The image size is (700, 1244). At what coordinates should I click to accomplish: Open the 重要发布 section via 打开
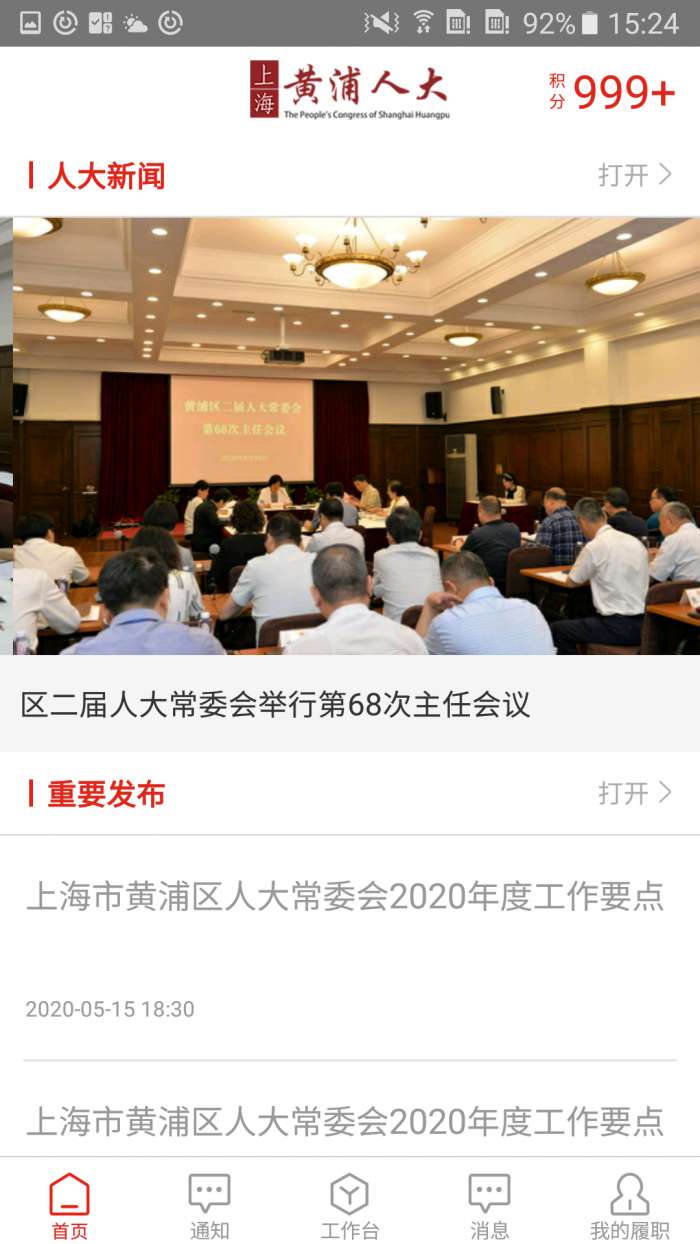(x=635, y=794)
